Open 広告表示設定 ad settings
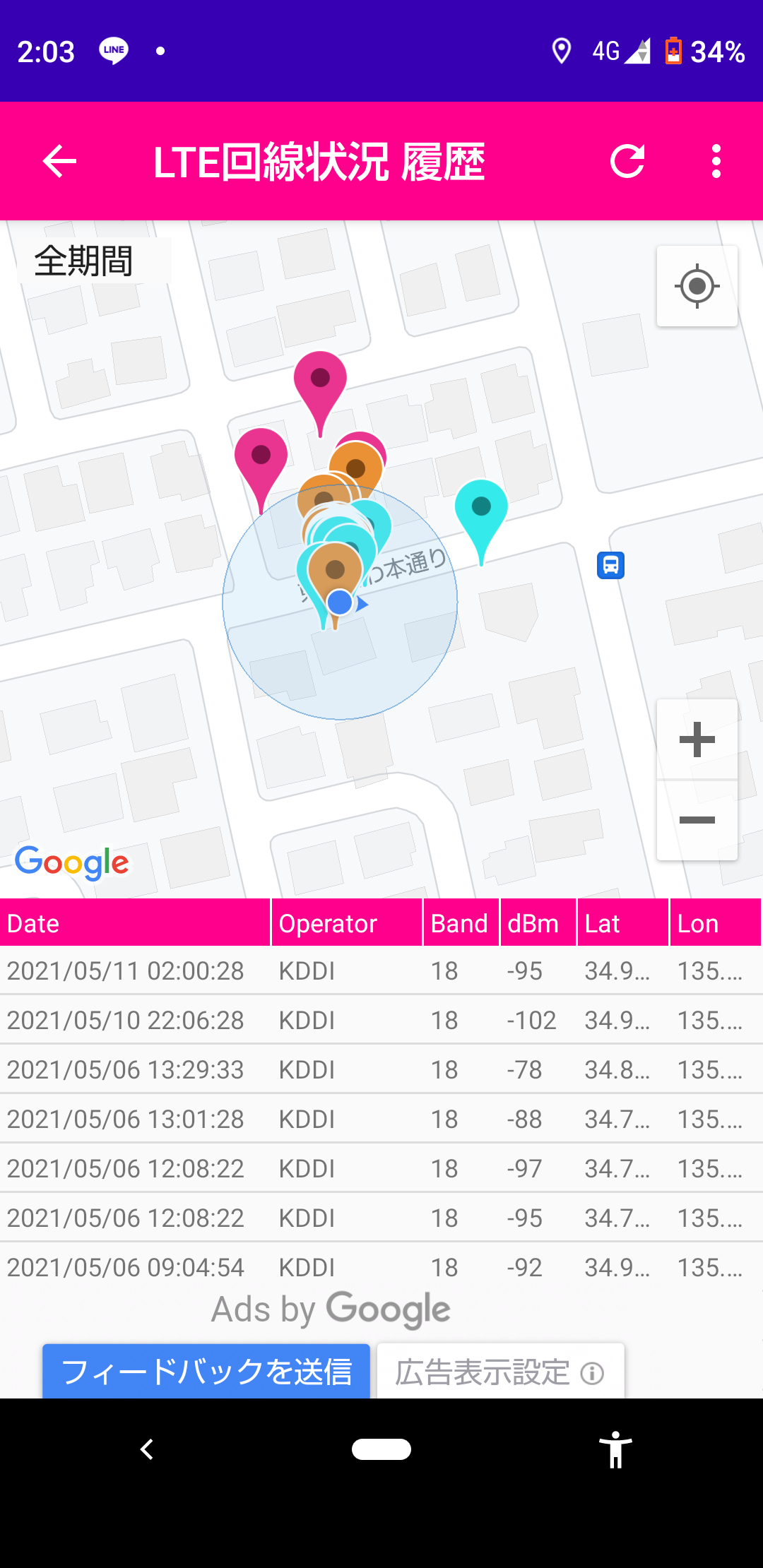The width and height of the screenshot is (763, 1568). (x=500, y=1372)
